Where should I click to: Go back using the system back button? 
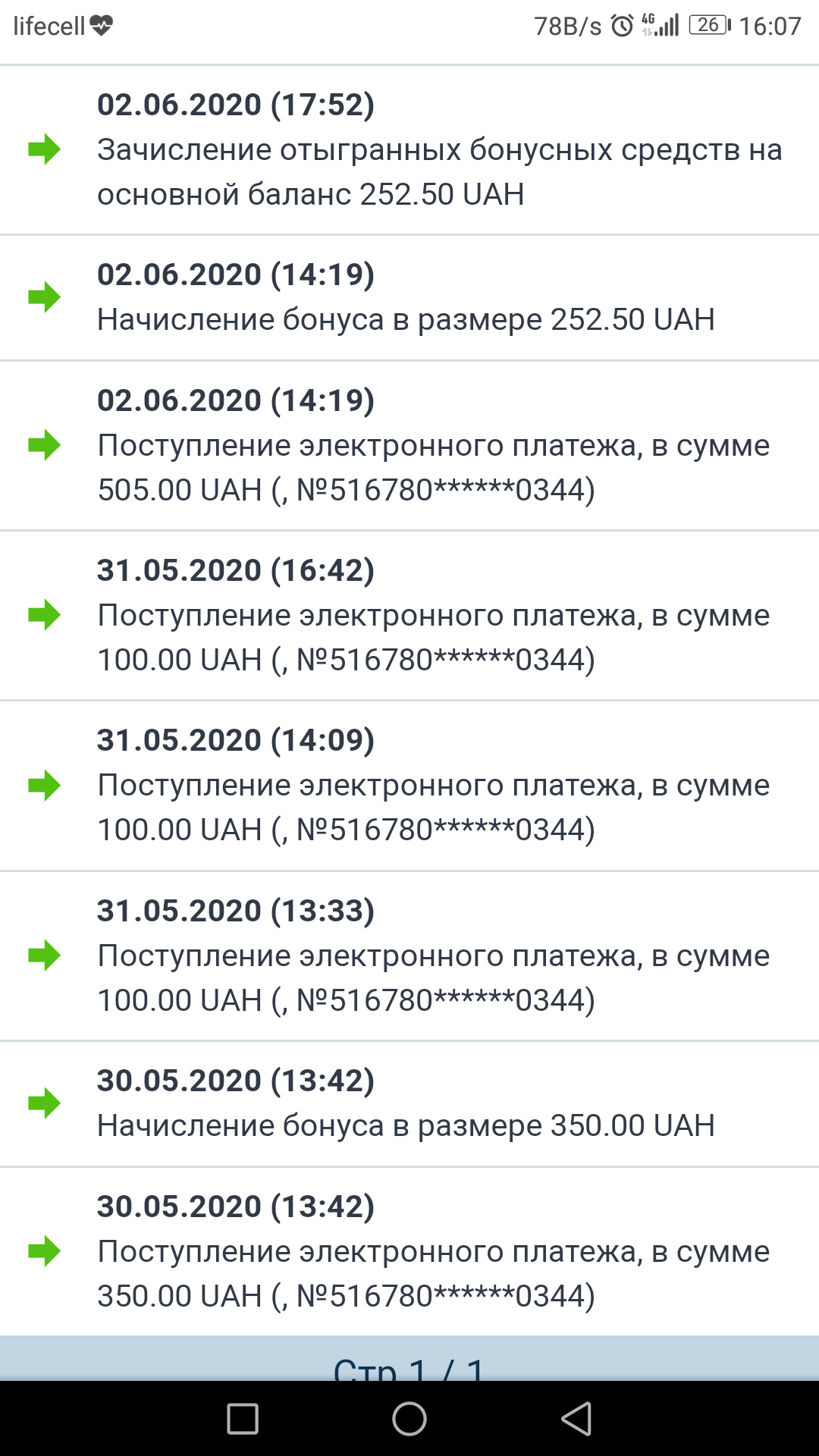tap(576, 1418)
